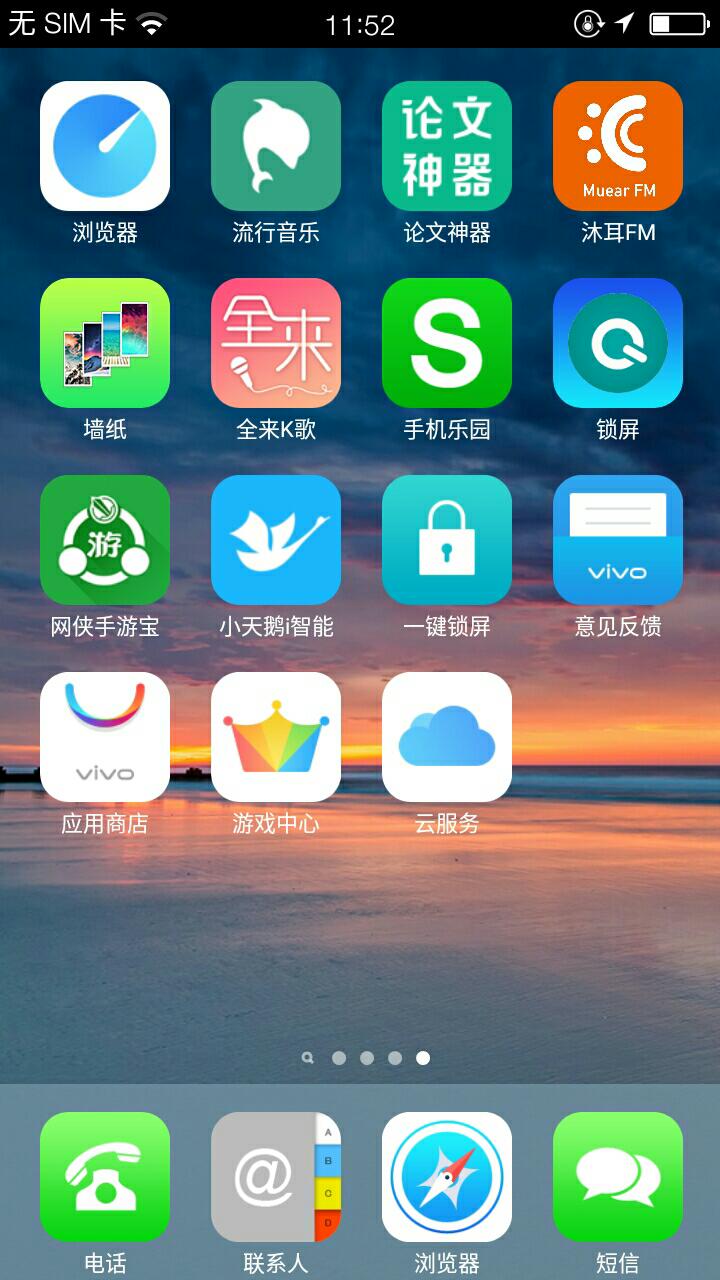
Task: Launch the dock 浏览器 browser
Action: 447,1176
